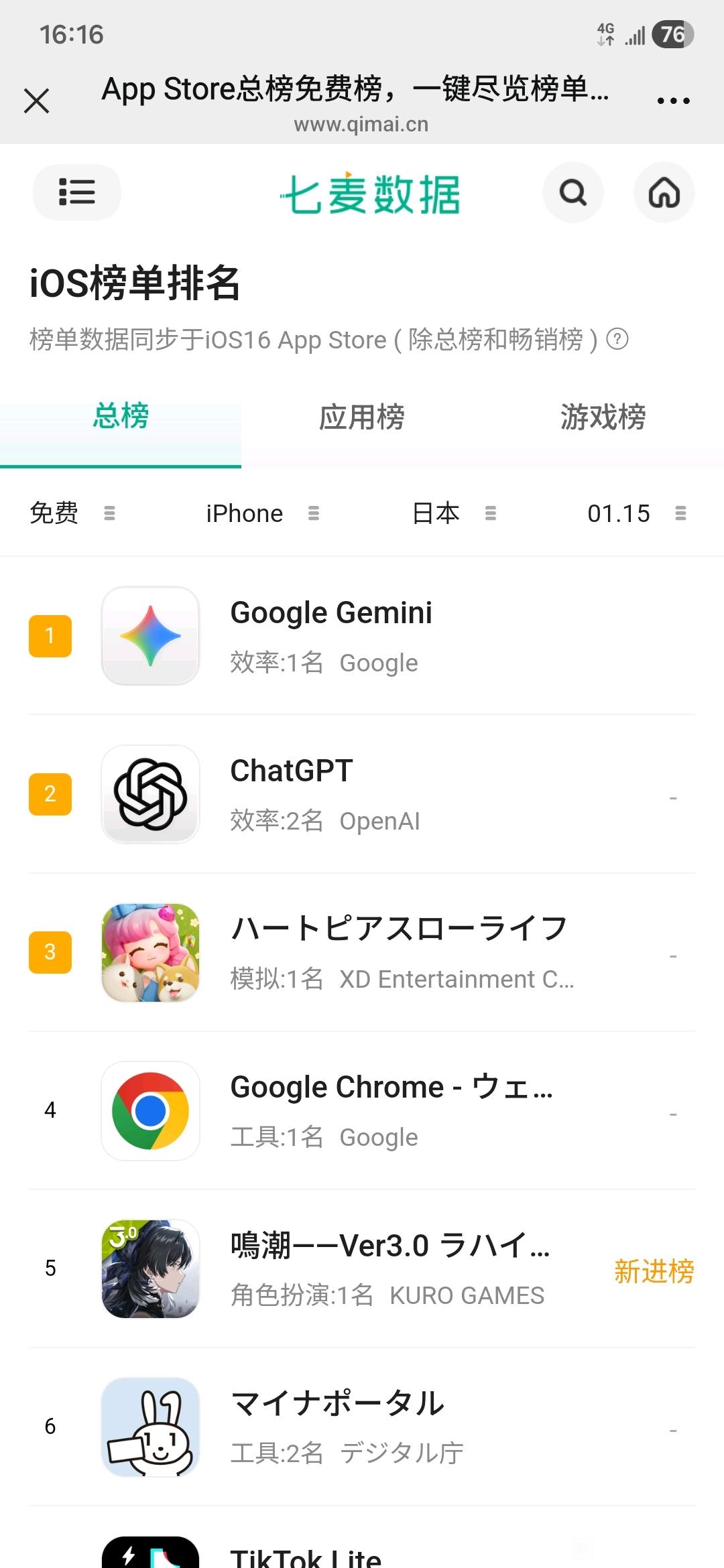724x1568 pixels.
Task: Tap the help icon beside the subtitle
Action: point(617,339)
